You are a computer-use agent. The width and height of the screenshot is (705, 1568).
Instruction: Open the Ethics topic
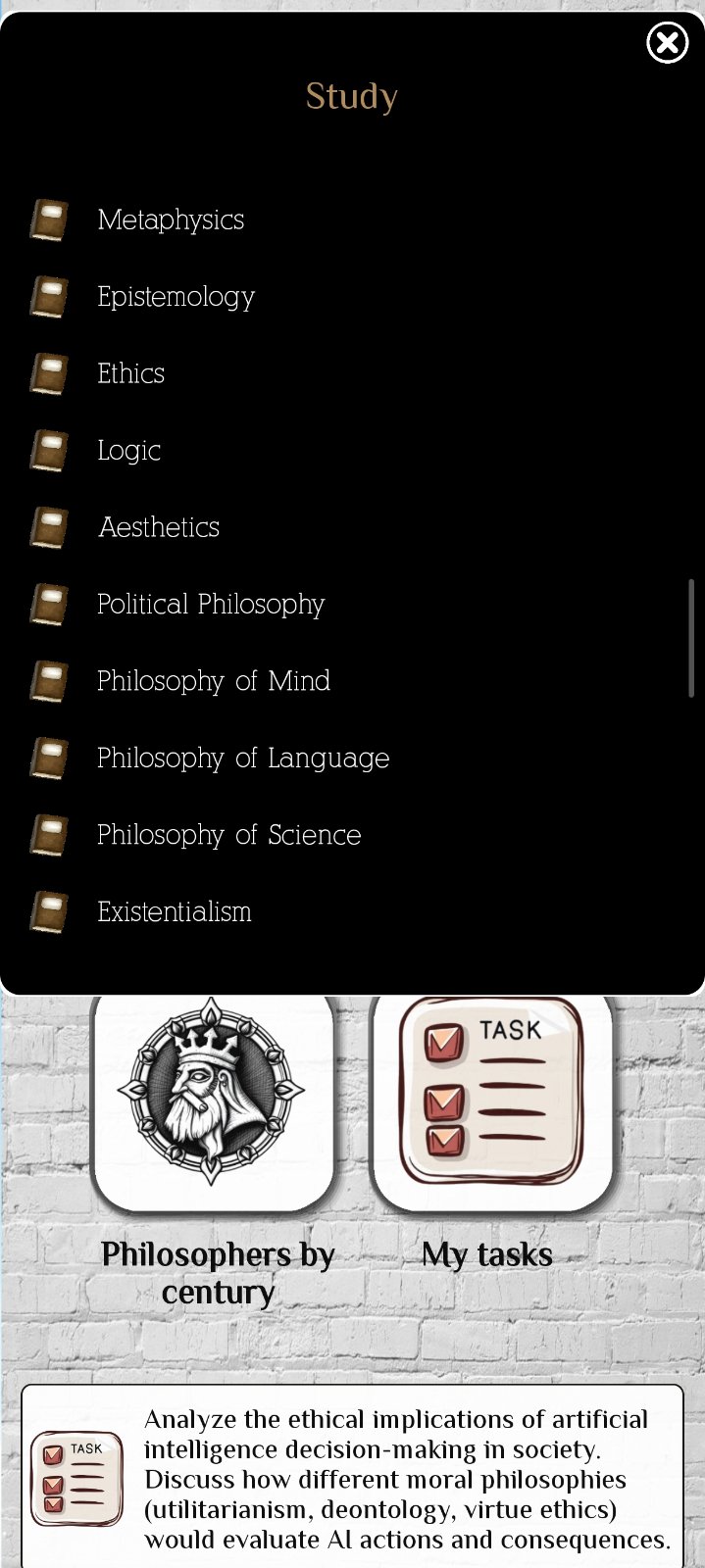click(x=130, y=373)
